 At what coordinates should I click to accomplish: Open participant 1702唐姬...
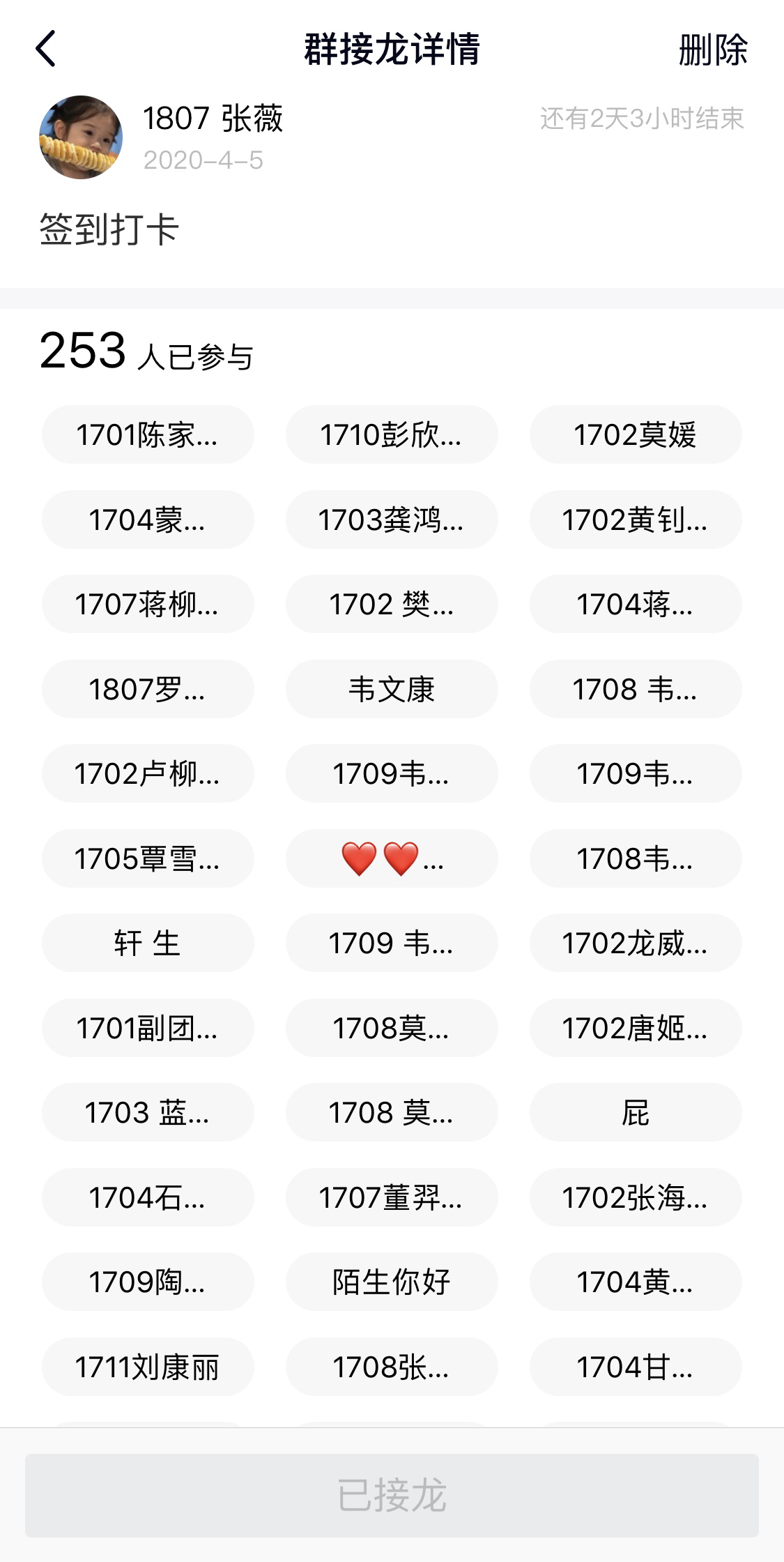coord(635,1028)
